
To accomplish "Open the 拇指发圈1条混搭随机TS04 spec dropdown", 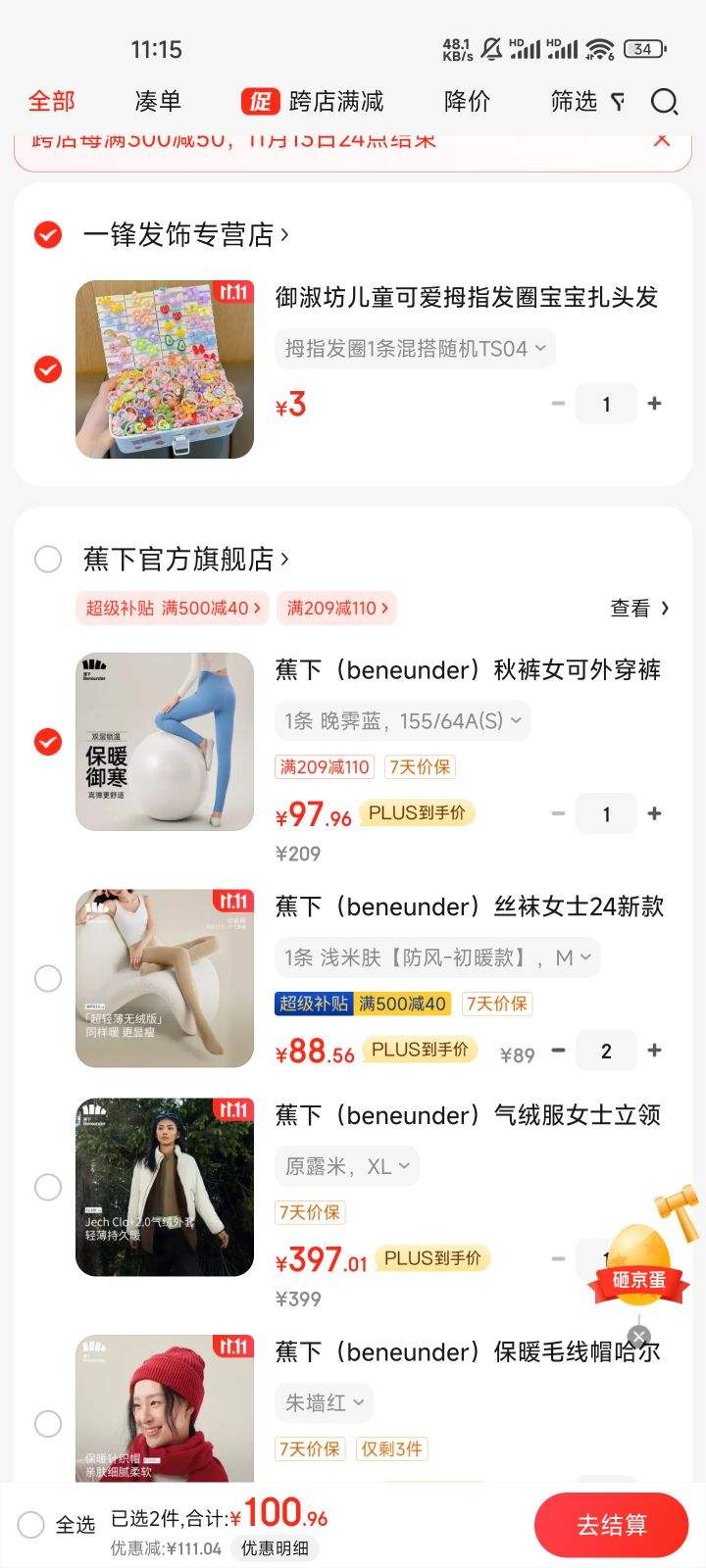I will [414, 348].
